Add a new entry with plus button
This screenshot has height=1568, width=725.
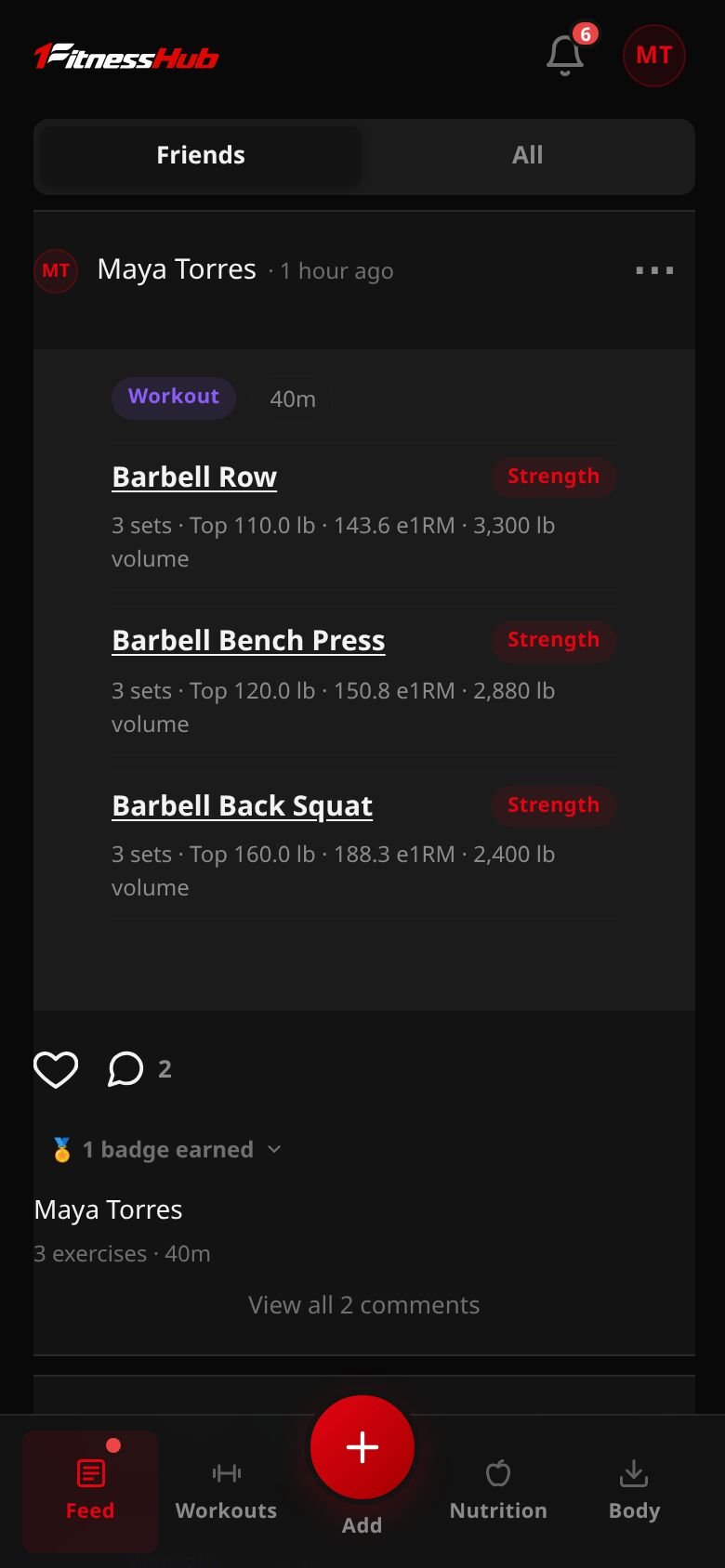tap(362, 1447)
